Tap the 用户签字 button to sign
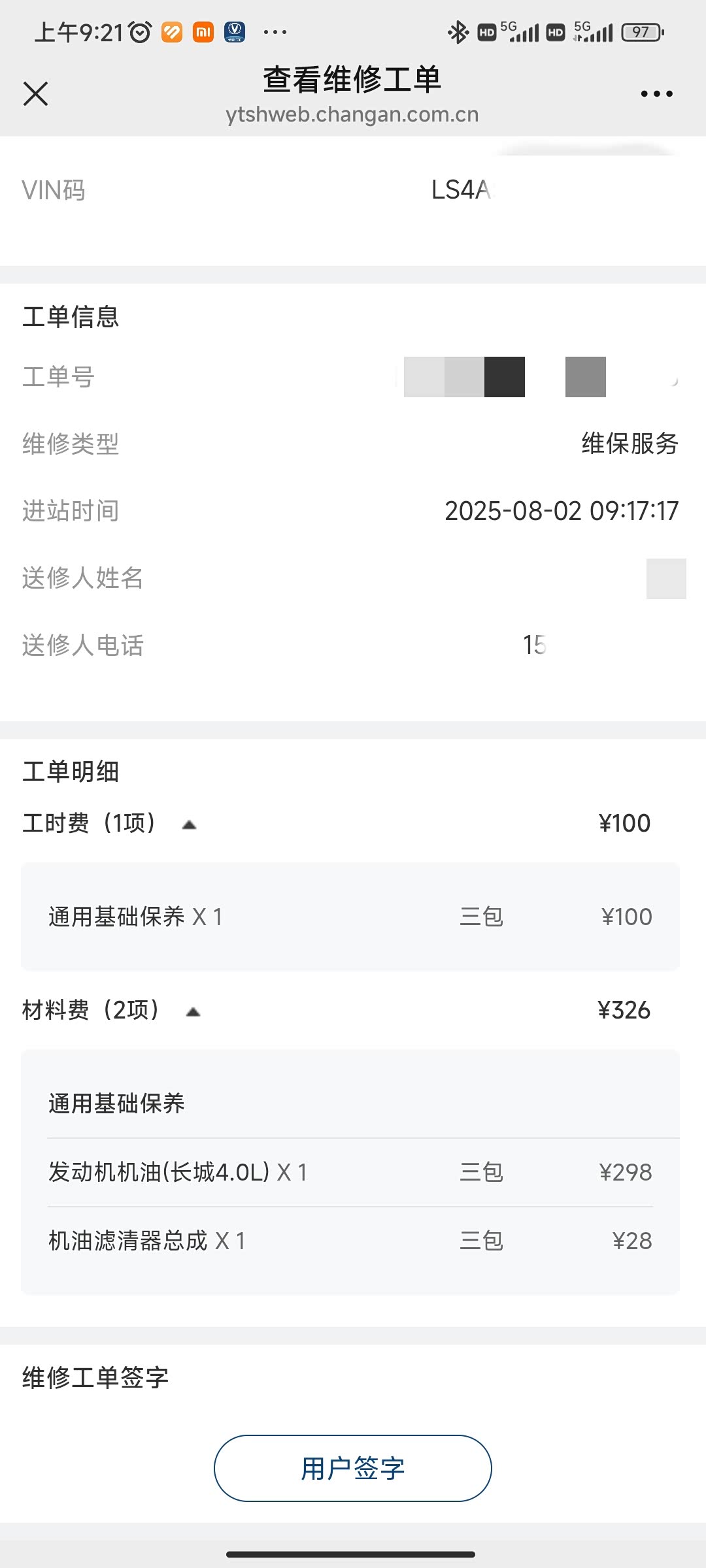706x1568 pixels. tap(352, 1468)
